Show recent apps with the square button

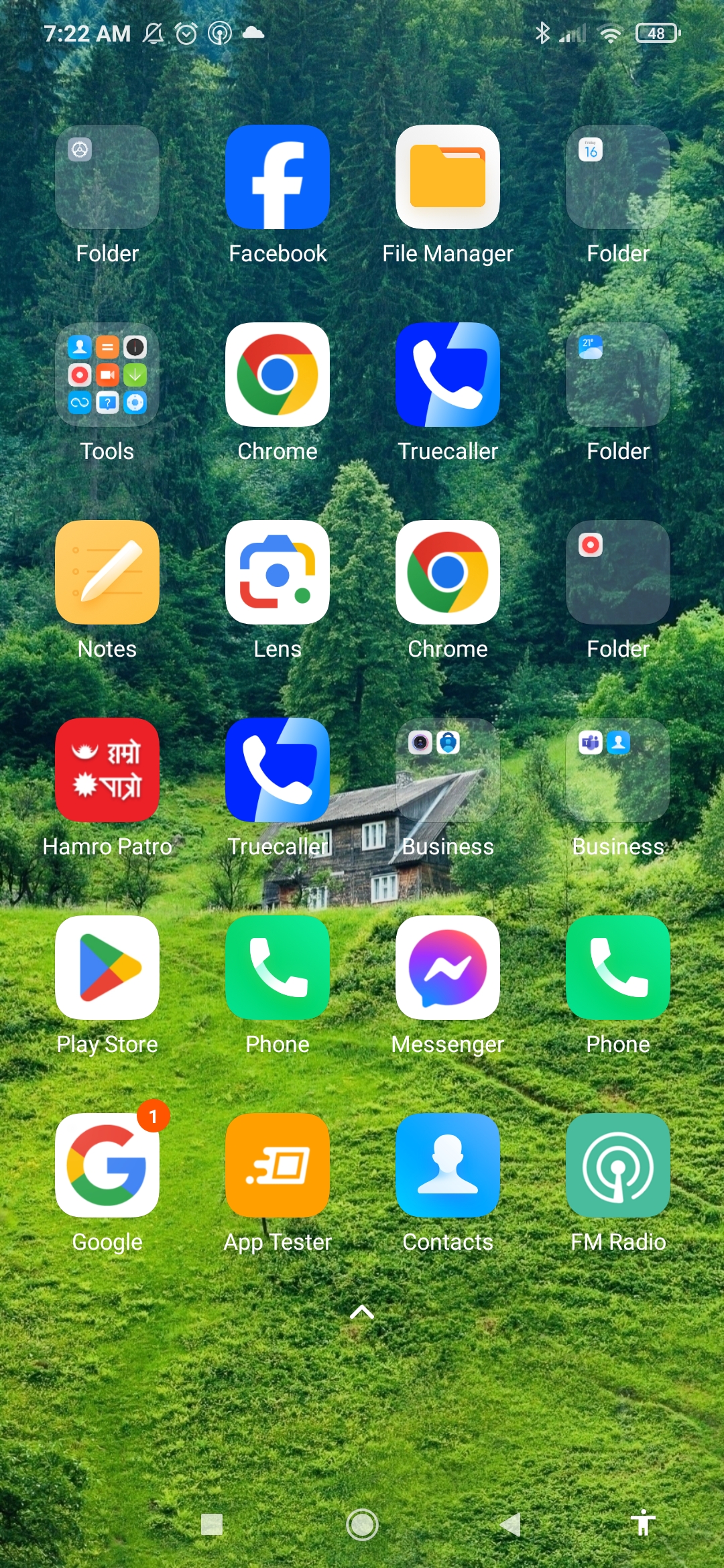click(x=212, y=1524)
